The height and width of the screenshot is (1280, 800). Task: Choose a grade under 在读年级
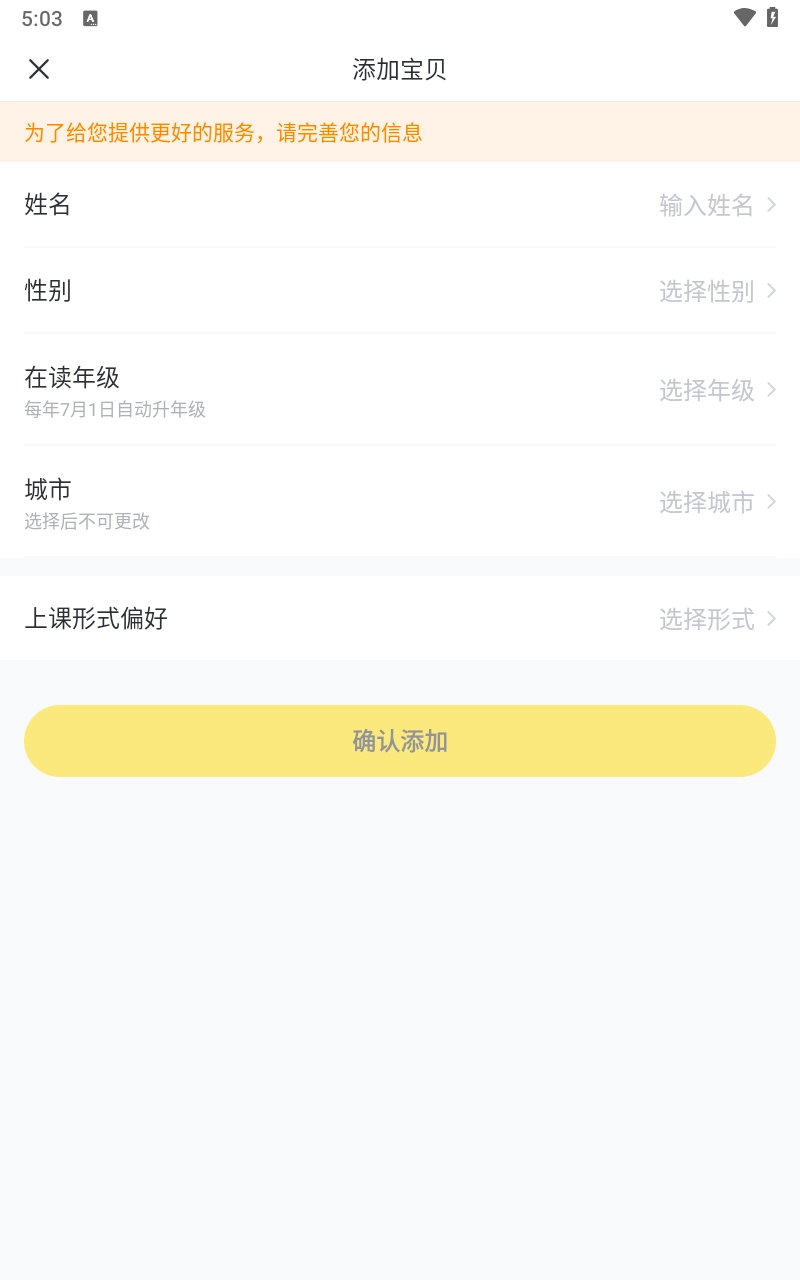400,390
